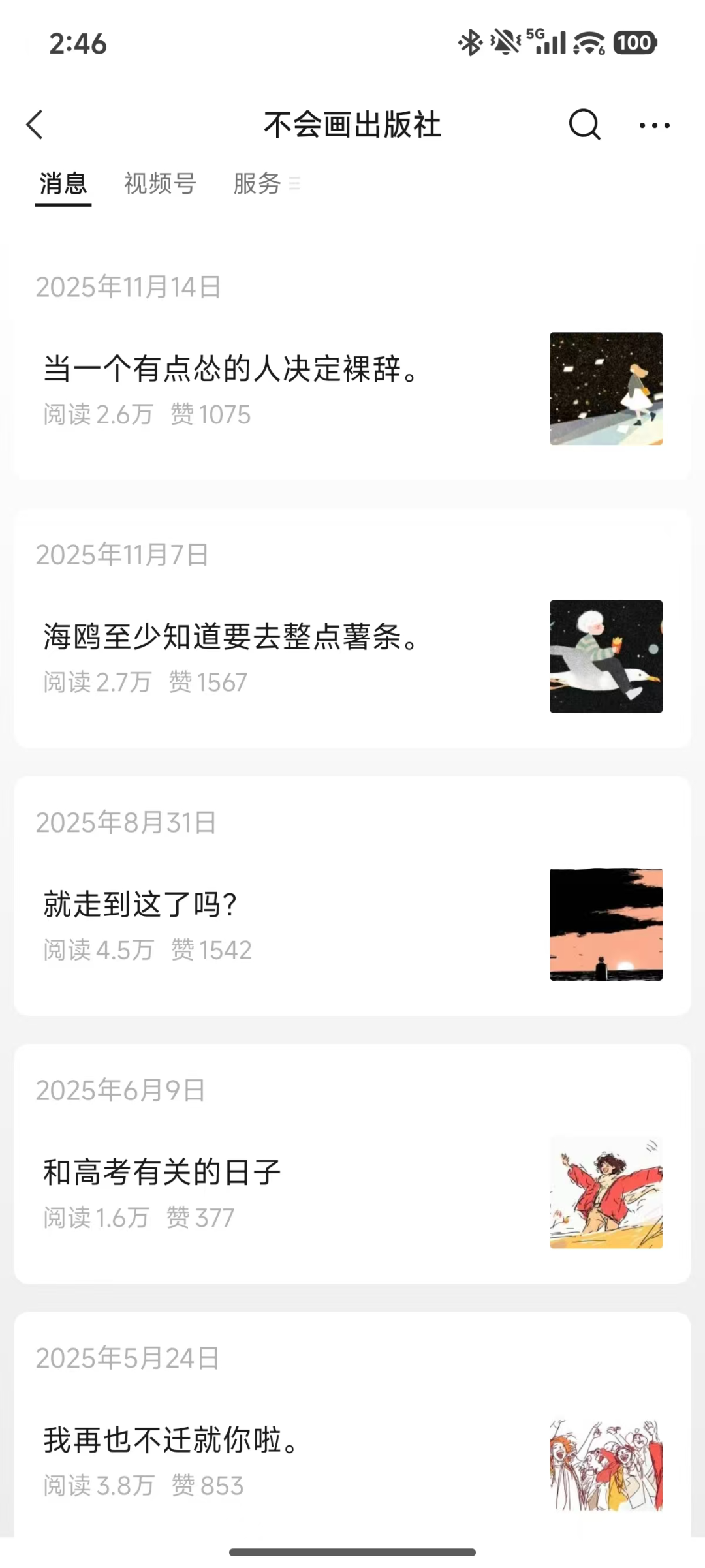
Task: Read the article 海鸥至少知道要去整点薯条。
Action: point(231,637)
